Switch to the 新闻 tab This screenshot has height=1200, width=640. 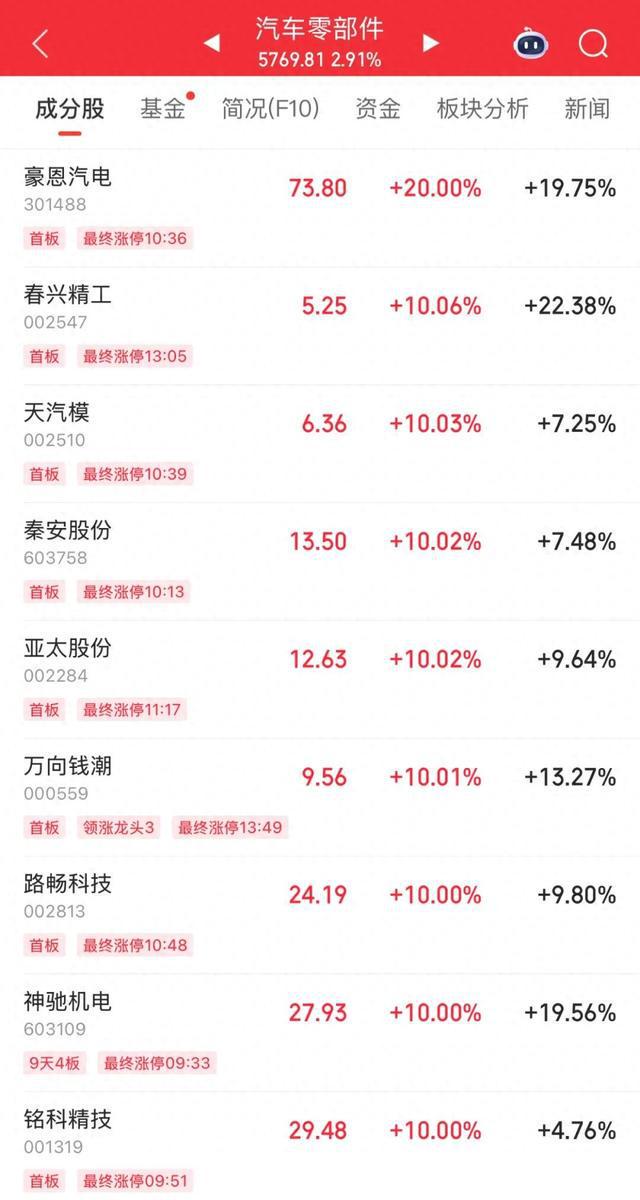coord(587,108)
